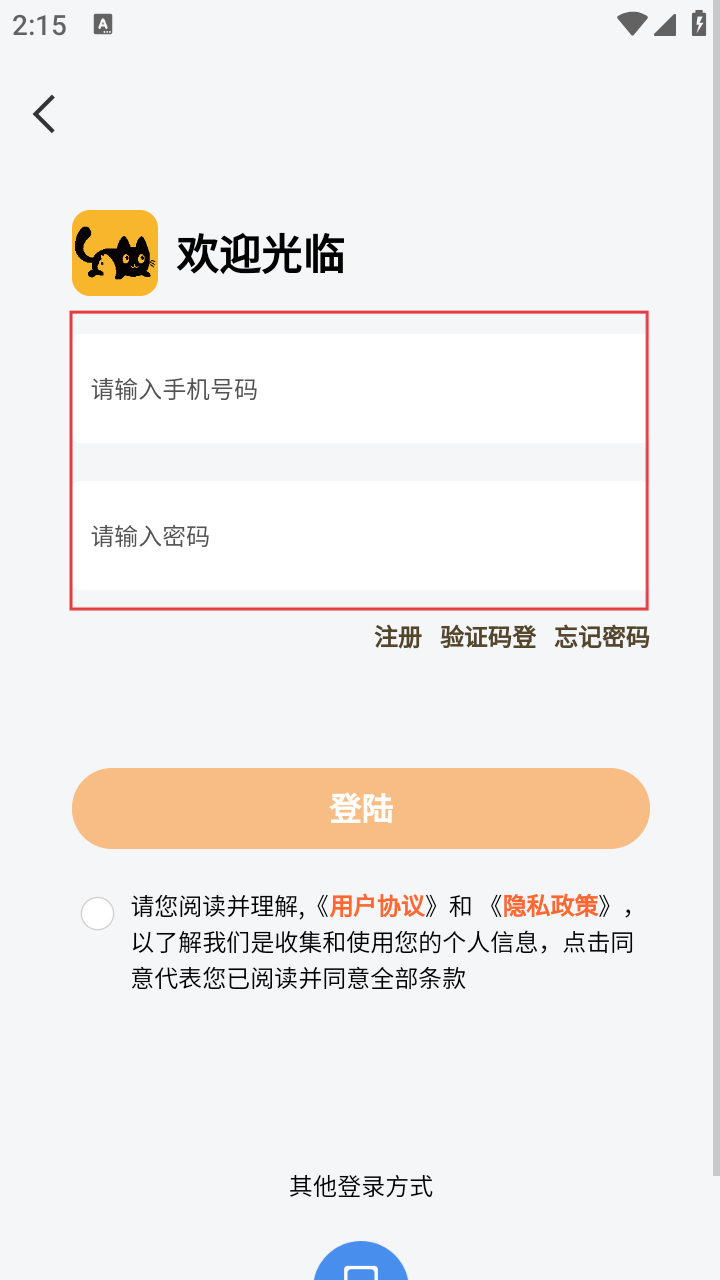Image resolution: width=720 pixels, height=1280 pixels.
Task: Open 注册 to register an account
Action: [x=398, y=637]
